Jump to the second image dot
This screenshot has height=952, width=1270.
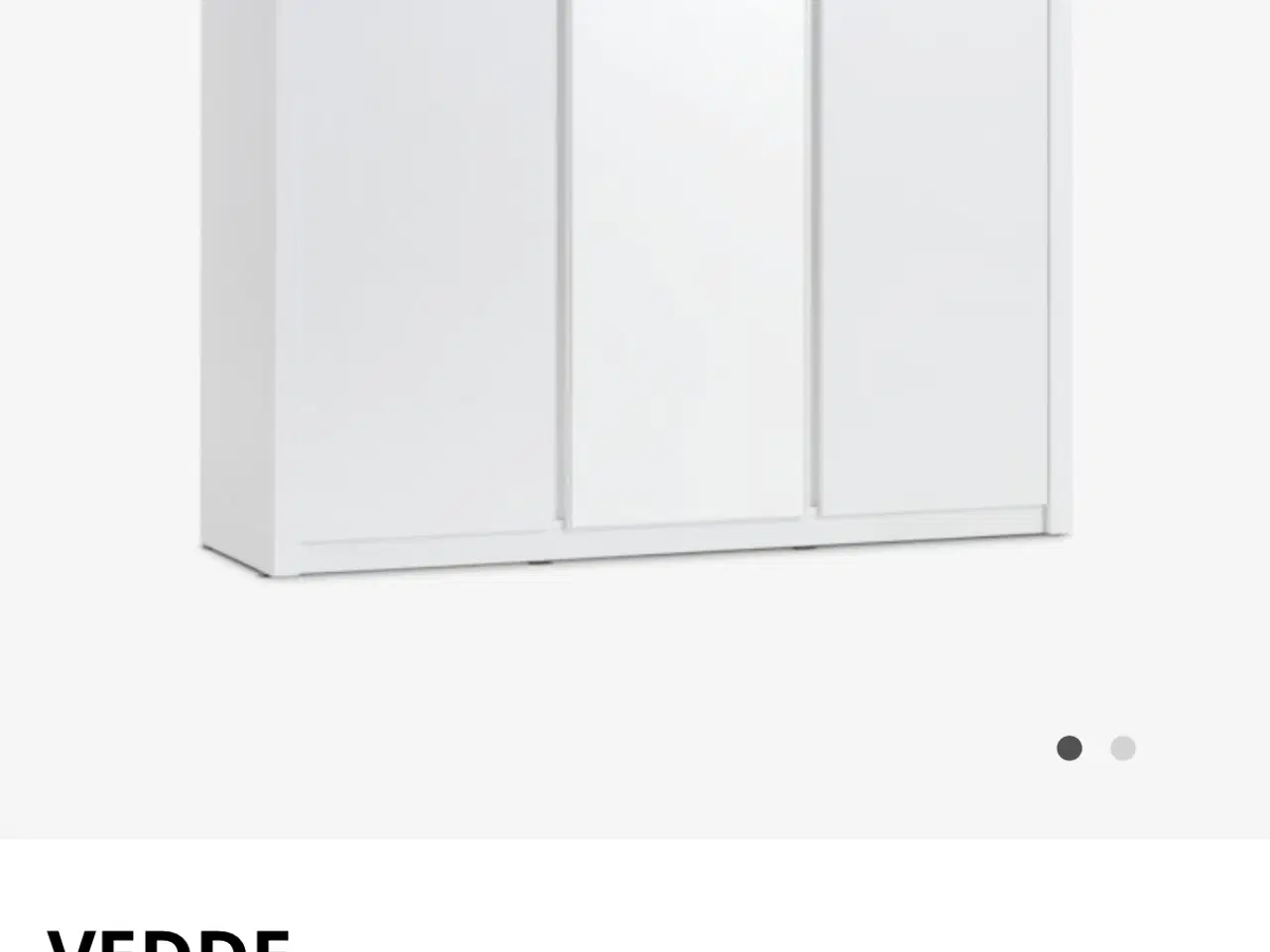pyautogui.click(x=1122, y=749)
